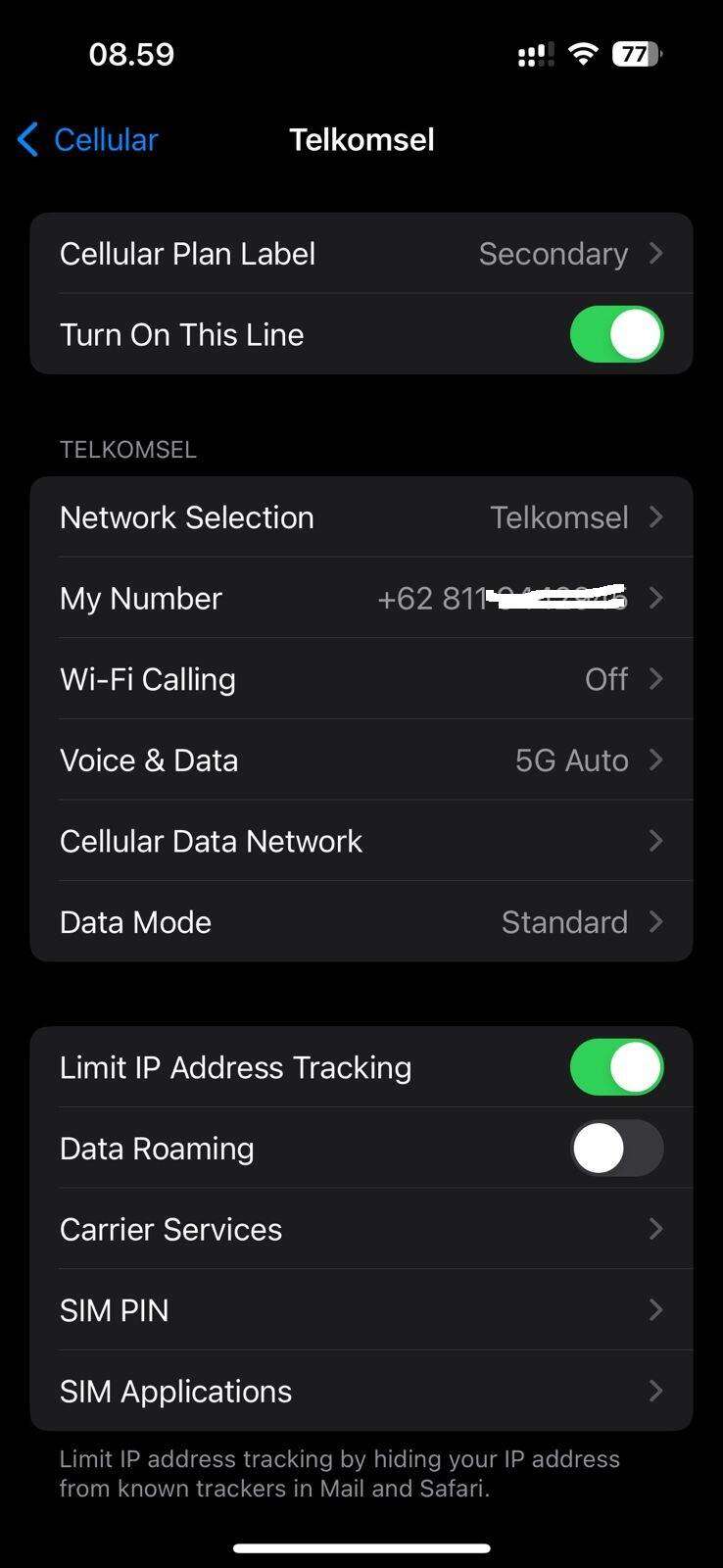
Task: Disable Limit IP Address Tracking
Action: 616,1067
